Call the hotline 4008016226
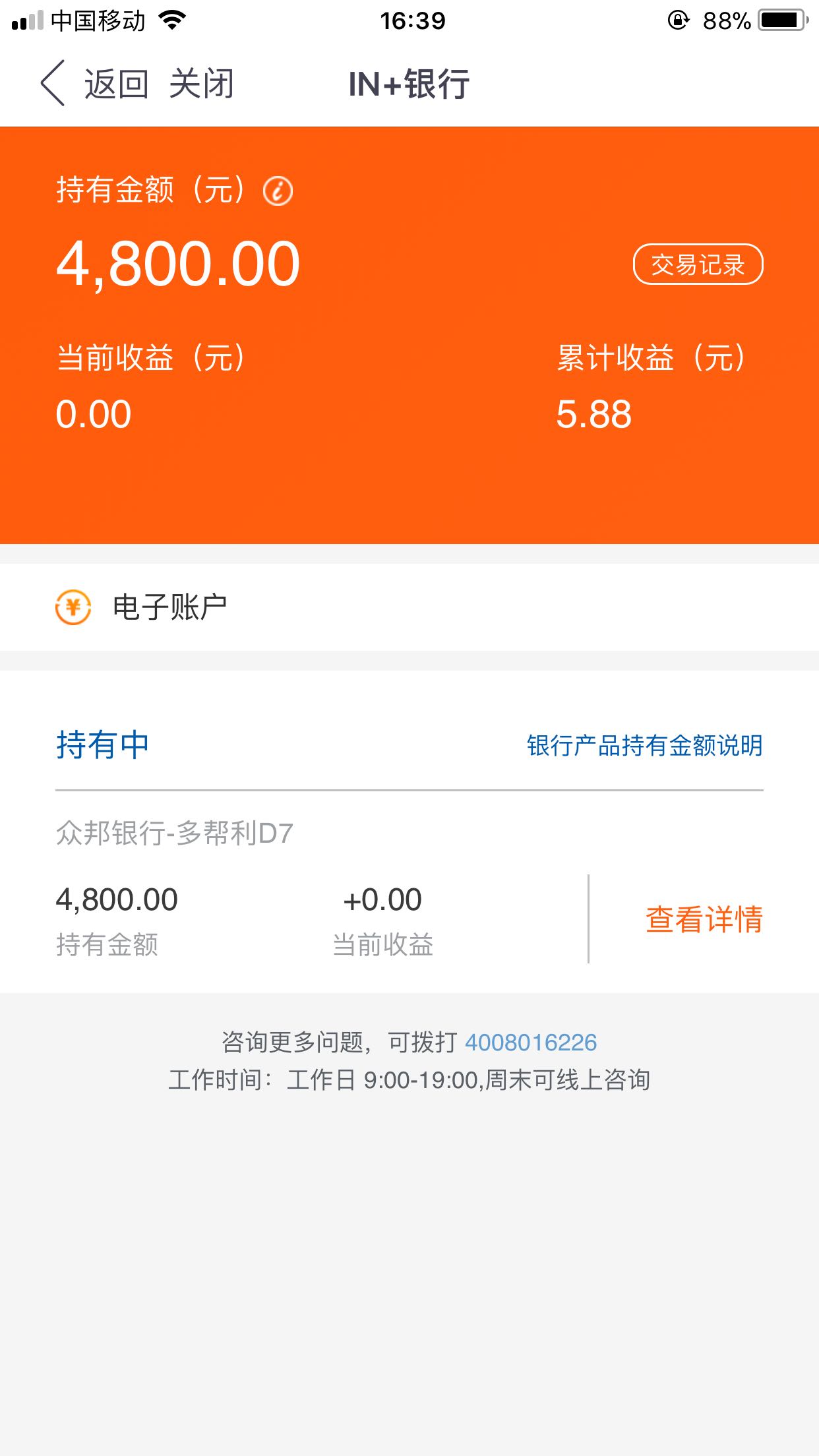The image size is (819, 1456). pos(531,1043)
